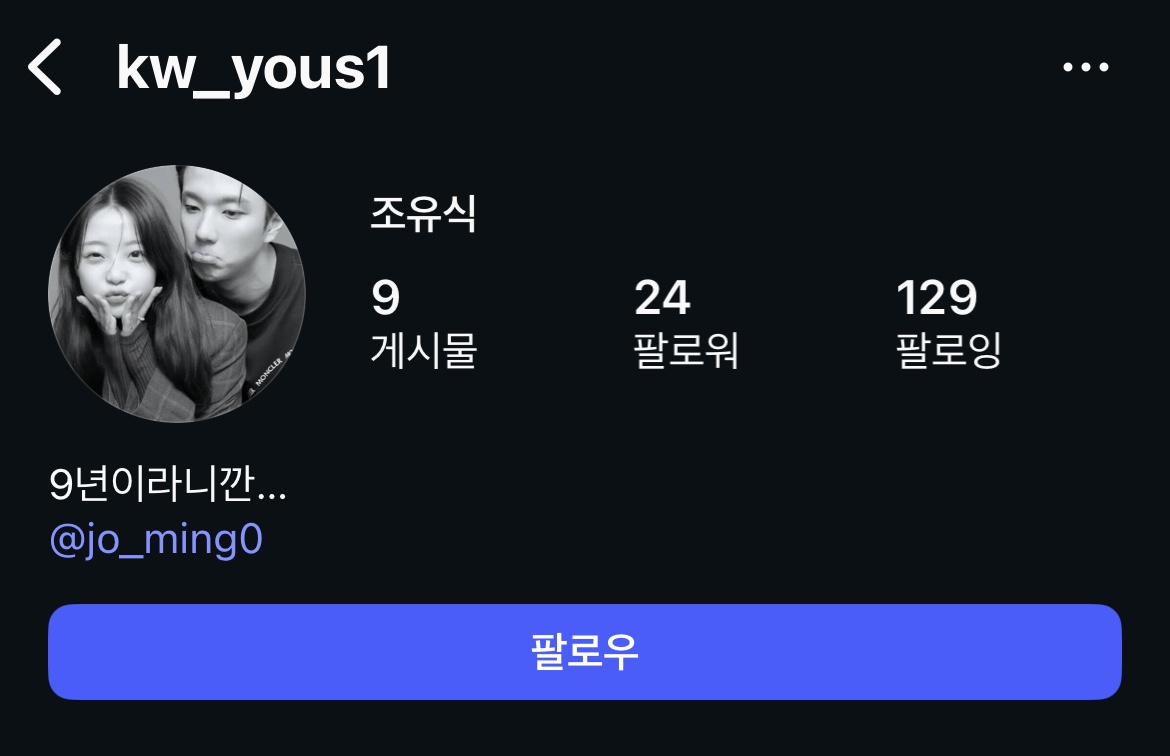Open the @jo_ming0 profile link

[x=156, y=540]
